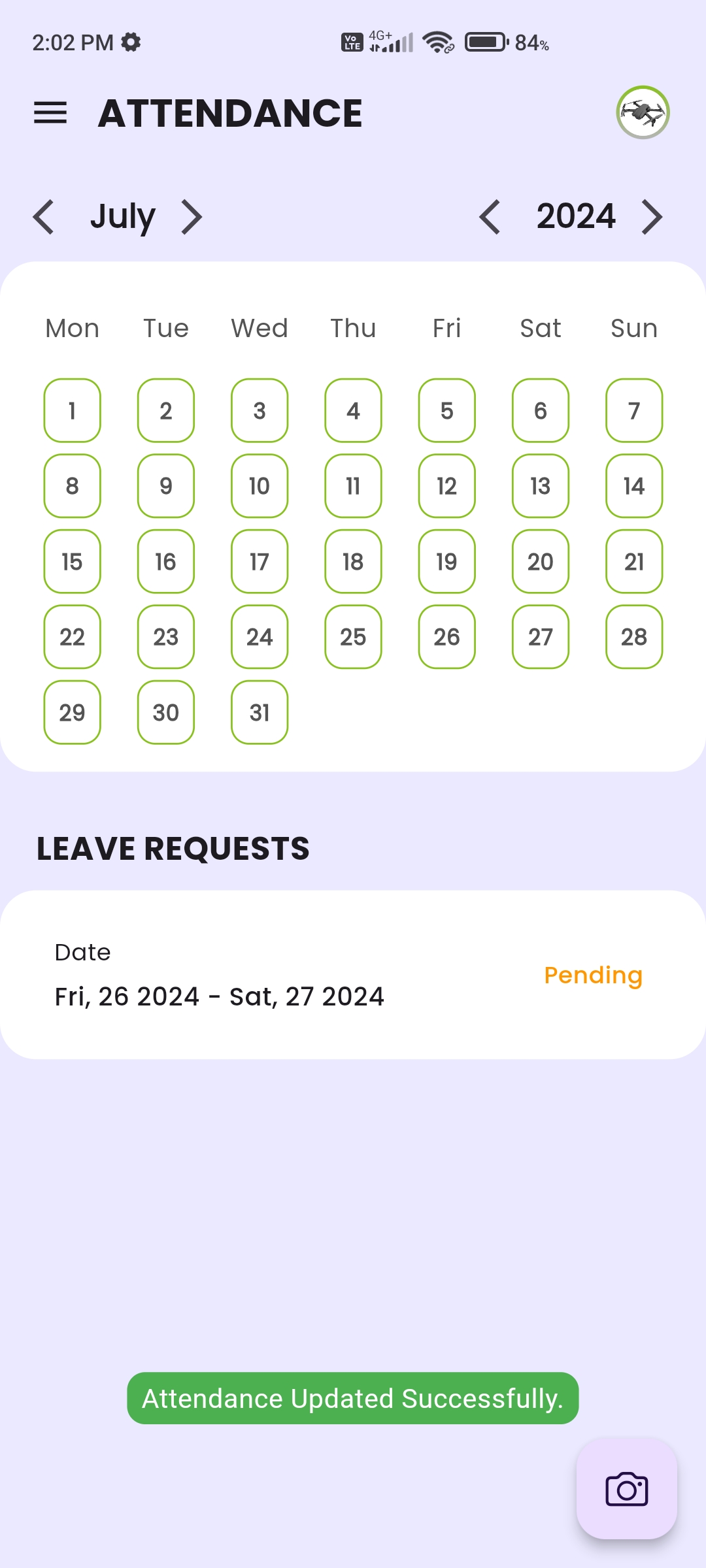
Task: Choose day 20 in the calendar
Action: pos(541,562)
